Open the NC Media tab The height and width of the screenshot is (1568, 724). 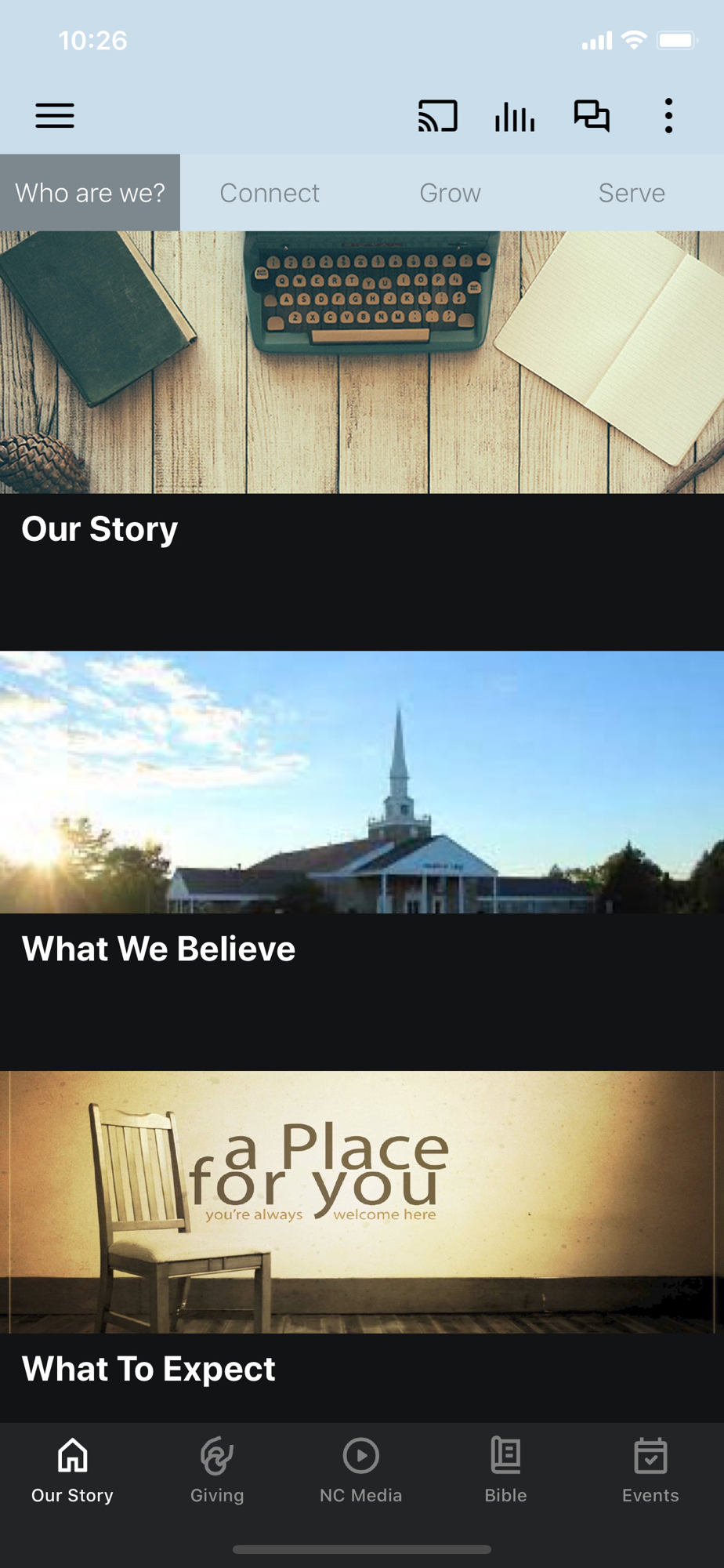pyautogui.click(x=361, y=1471)
